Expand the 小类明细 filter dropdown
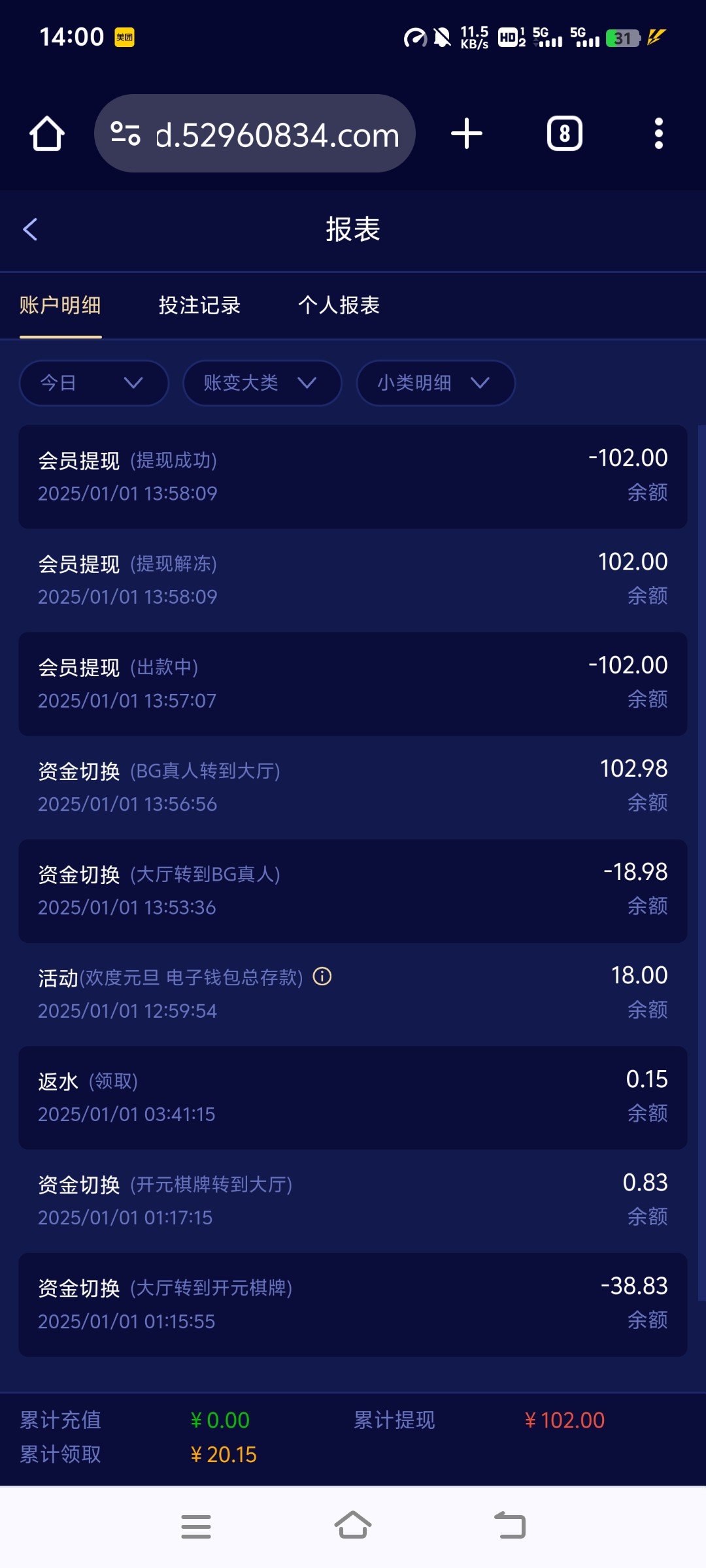Viewport: 706px width, 1568px height. pyautogui.click(x=435, y=383)
